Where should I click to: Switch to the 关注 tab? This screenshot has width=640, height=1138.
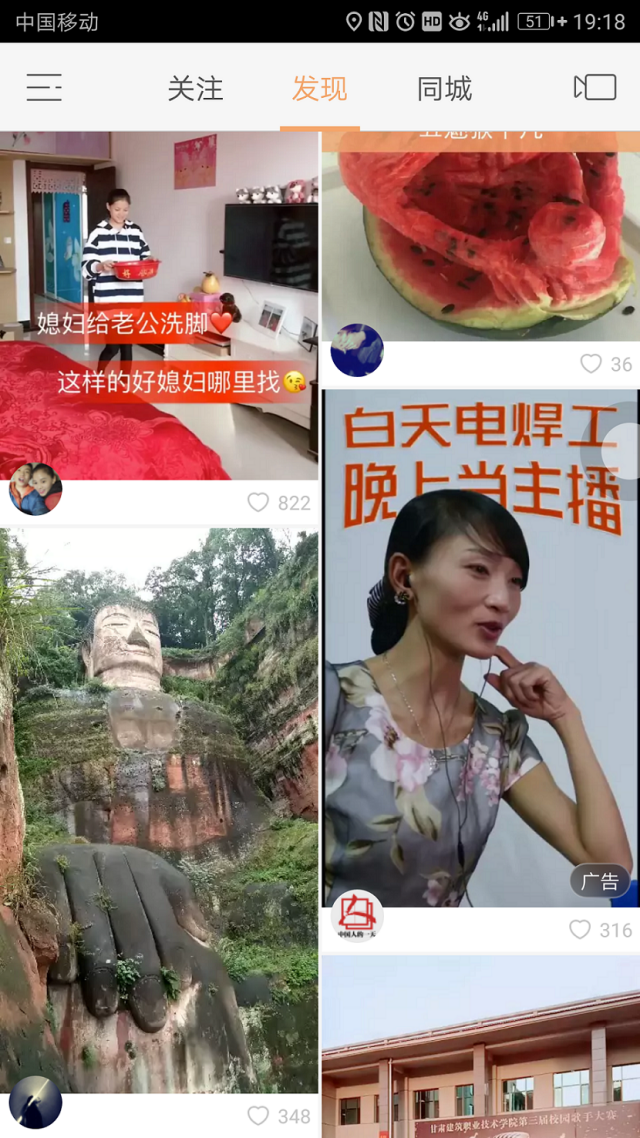pos(195,89)
